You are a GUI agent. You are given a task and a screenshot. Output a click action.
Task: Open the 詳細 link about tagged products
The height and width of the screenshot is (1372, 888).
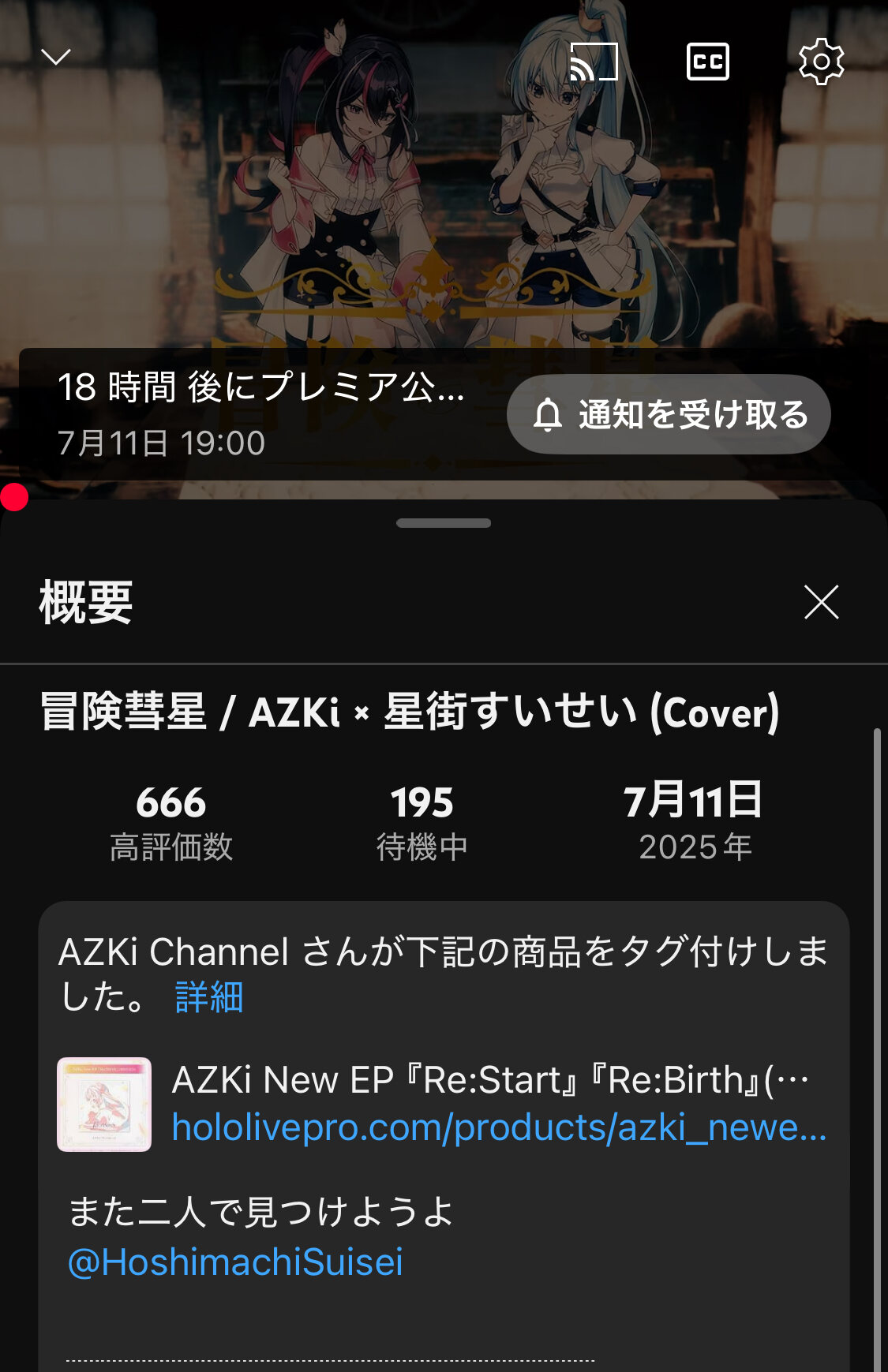[208, 997]
